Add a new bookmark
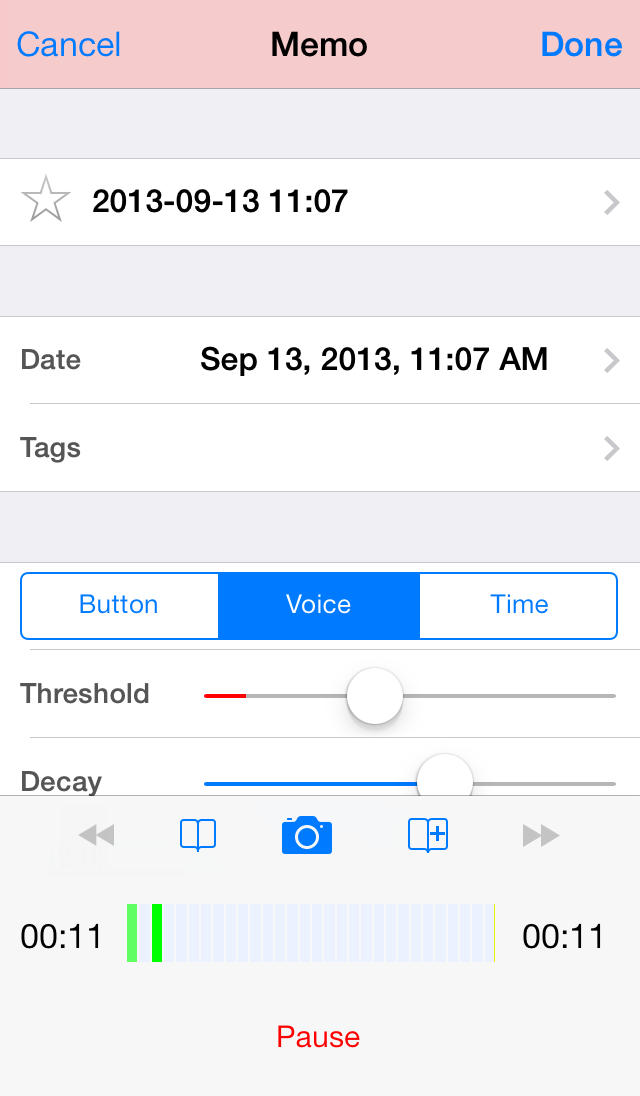This screenshot has height=1096, width=640. click(428, 835)
